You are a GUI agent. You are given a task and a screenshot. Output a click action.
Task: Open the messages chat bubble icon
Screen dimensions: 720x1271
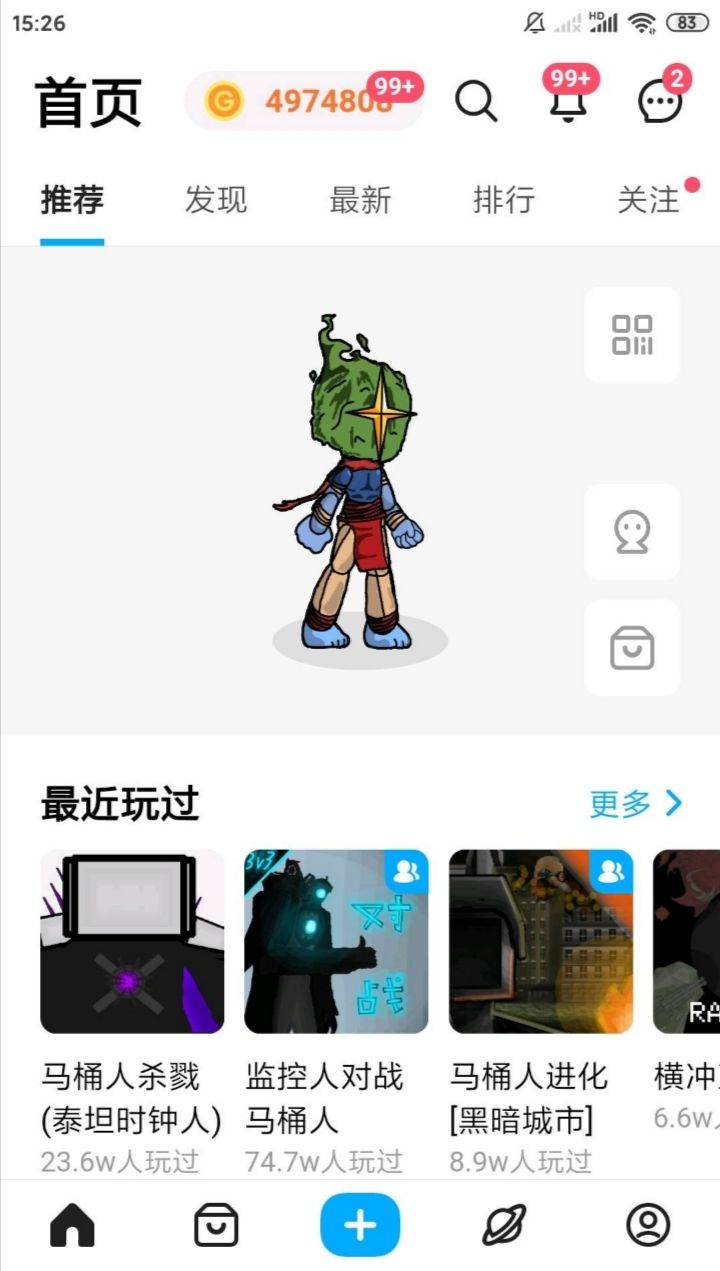pos(660,101)
